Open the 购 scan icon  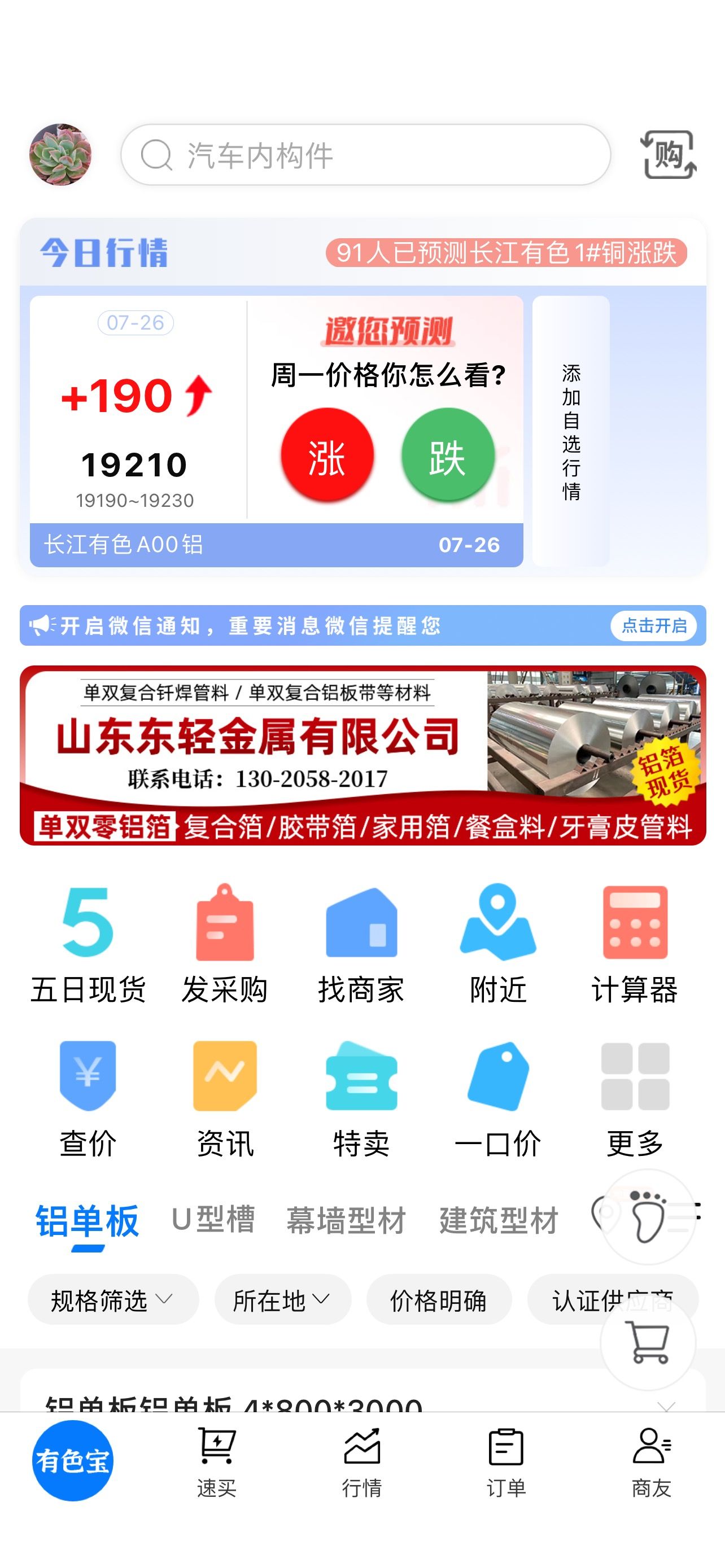669,155
